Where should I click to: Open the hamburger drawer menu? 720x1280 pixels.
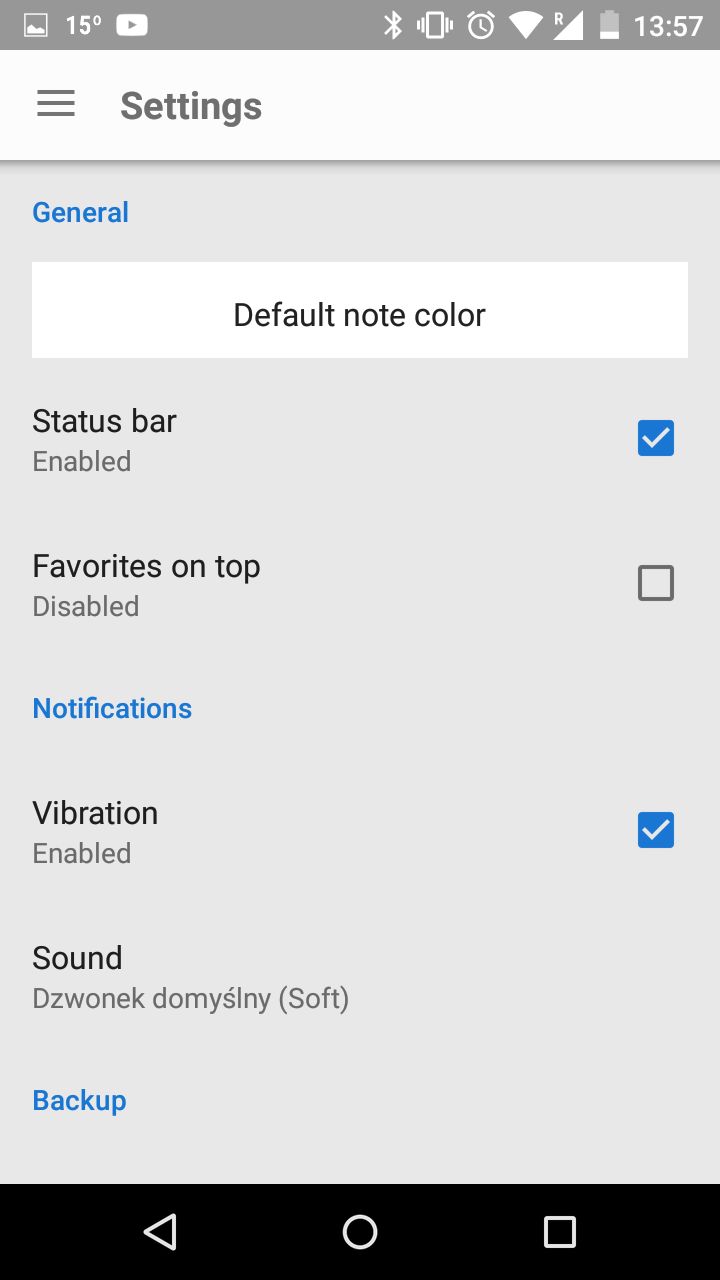(56, 105)
